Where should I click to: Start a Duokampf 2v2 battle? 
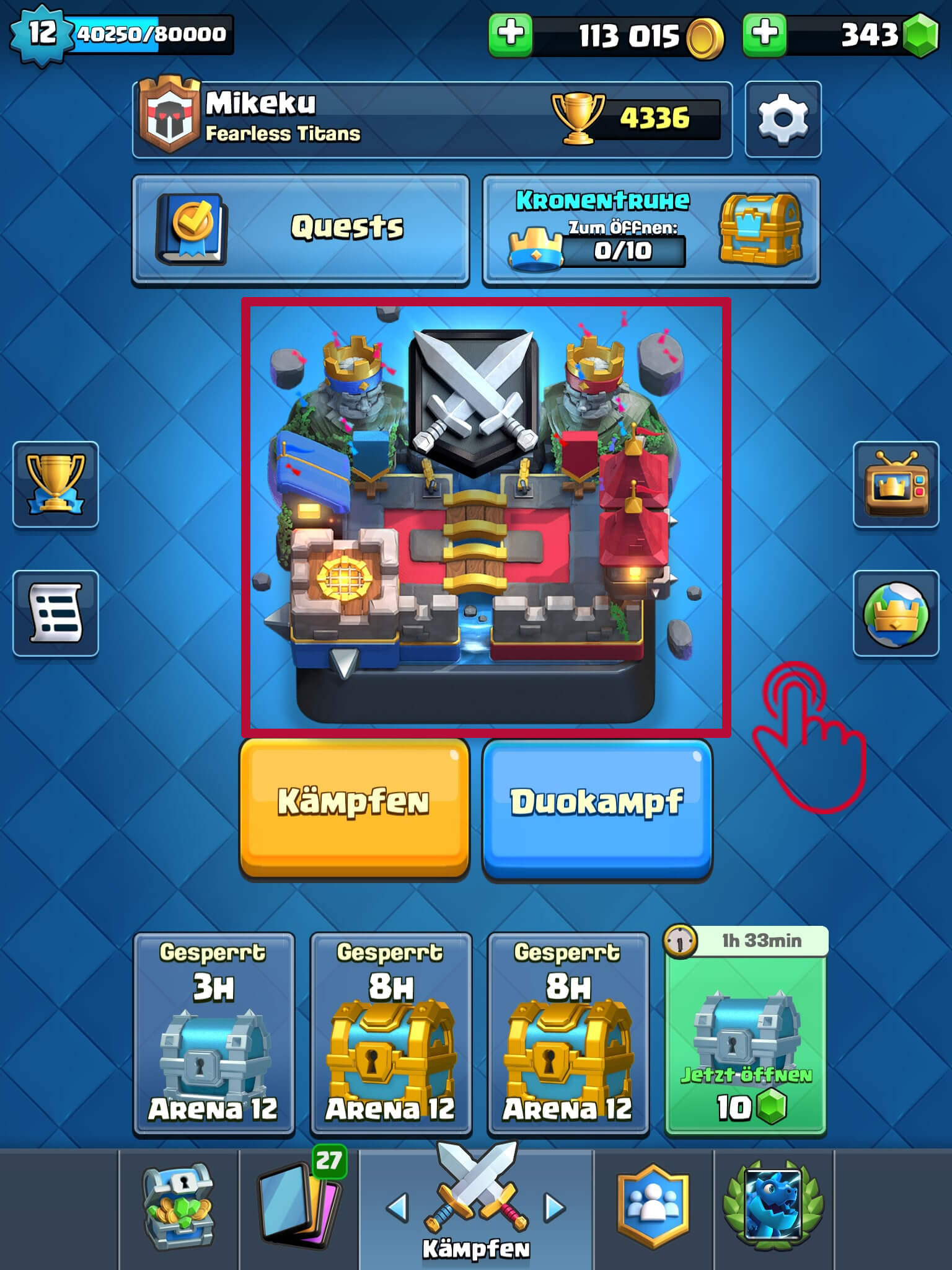[x=597, y=806]
